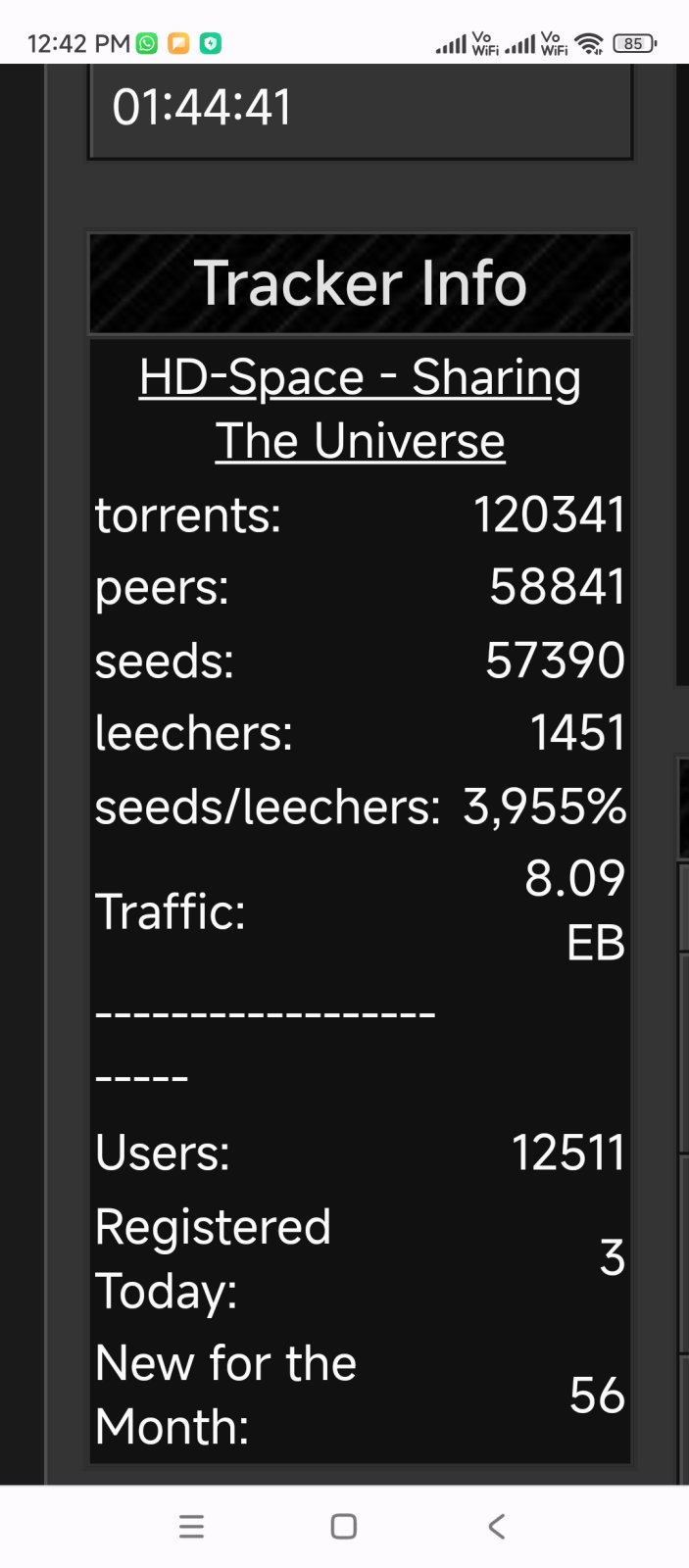Go to the home screen
The height and width of the screenshot is (1568, 689).
pyautogui.click(x=344, y=1526)
